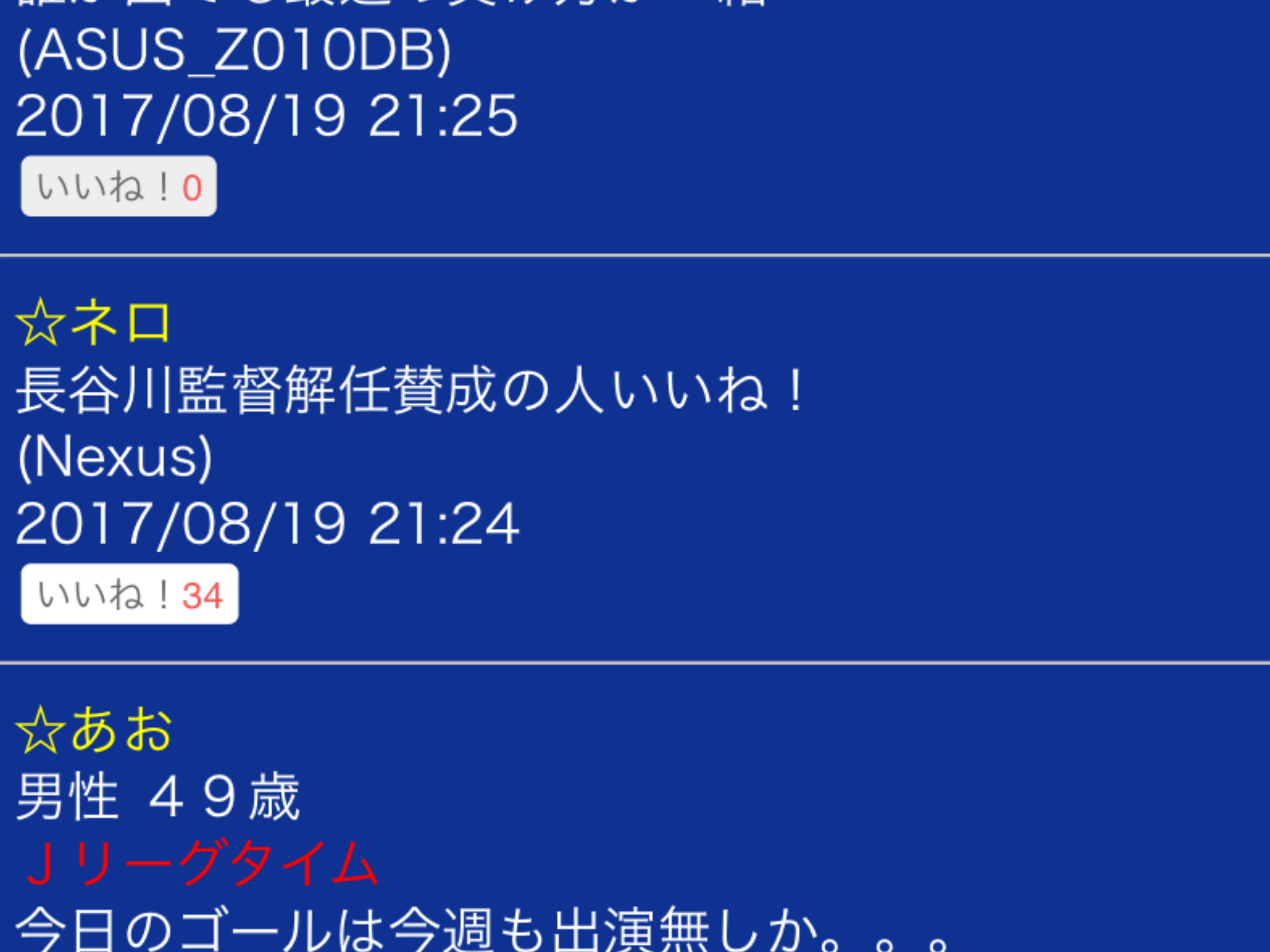This screenshot has width=1270, height=952.
Task: Like ネロ's comment with 34 likes
Action: tap(129, 594)
